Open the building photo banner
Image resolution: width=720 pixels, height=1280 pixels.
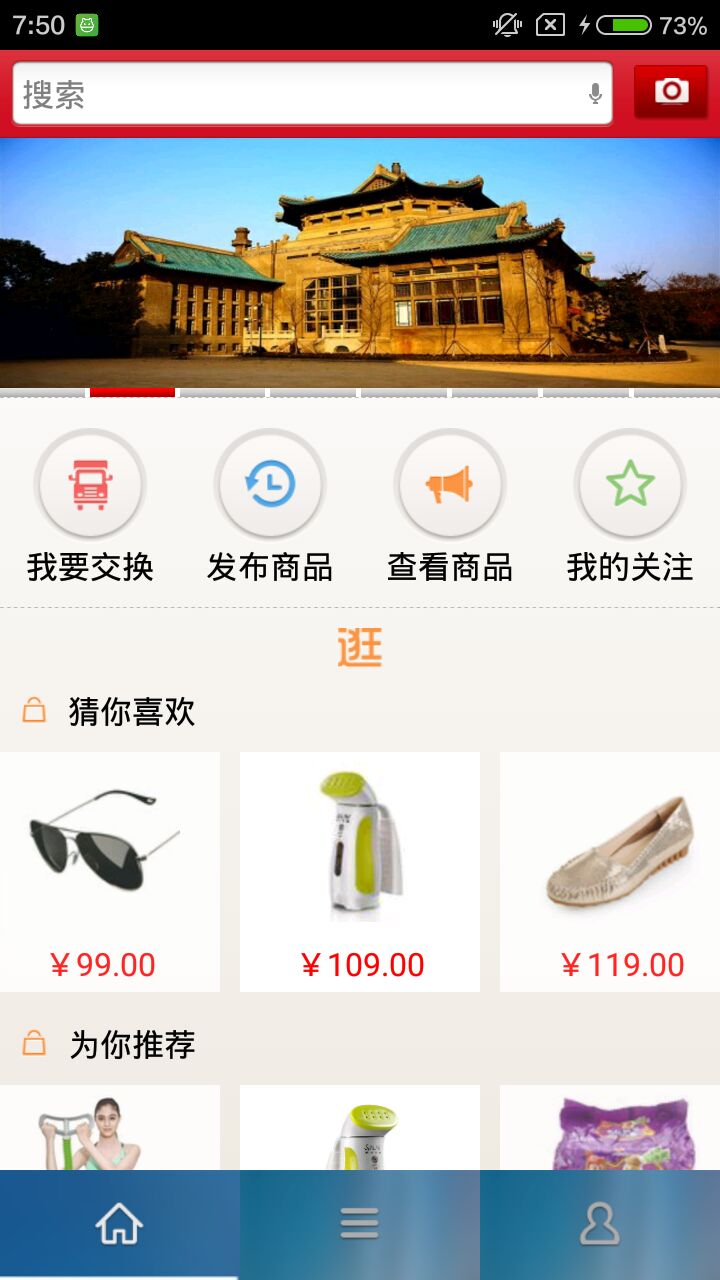point(360,262)
